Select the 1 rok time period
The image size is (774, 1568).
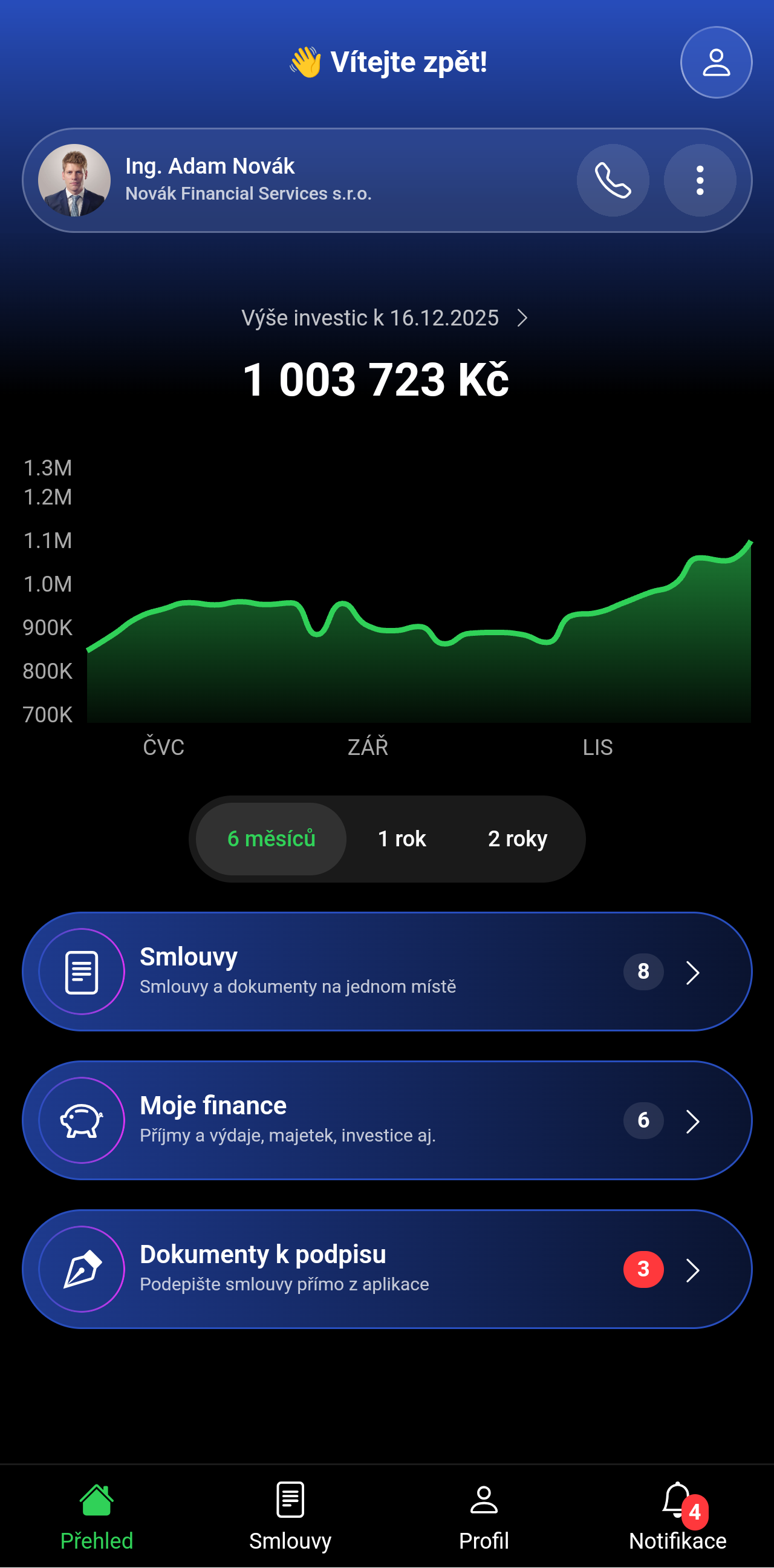401,838
